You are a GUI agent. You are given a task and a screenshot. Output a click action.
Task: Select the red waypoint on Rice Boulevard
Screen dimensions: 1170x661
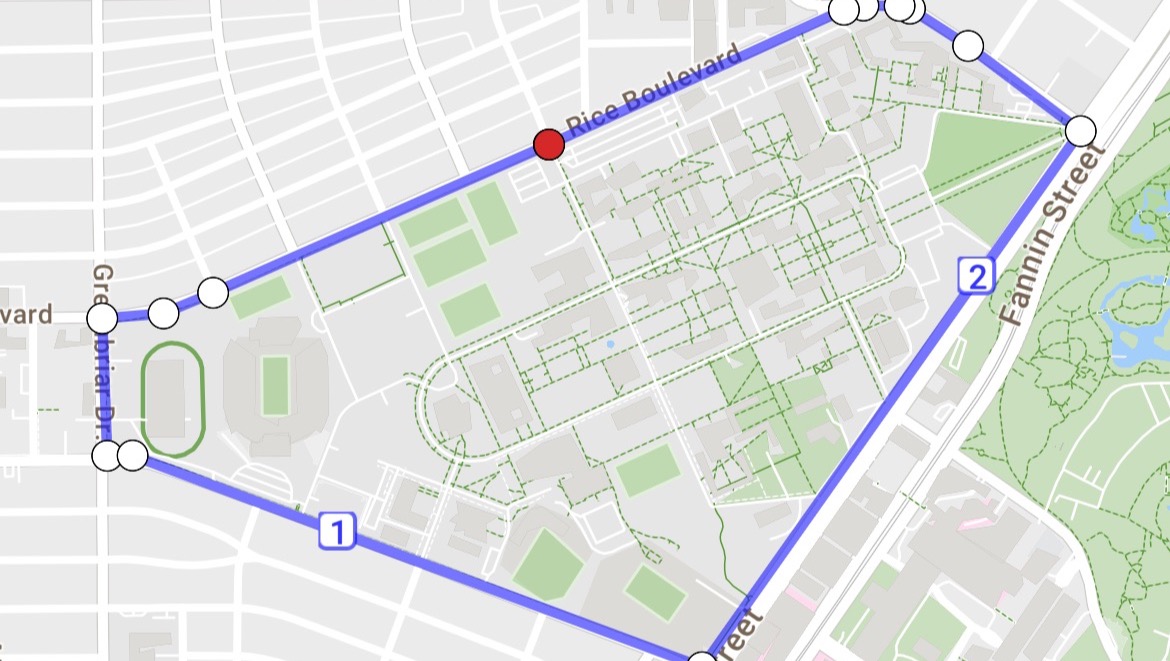[548, 145]
